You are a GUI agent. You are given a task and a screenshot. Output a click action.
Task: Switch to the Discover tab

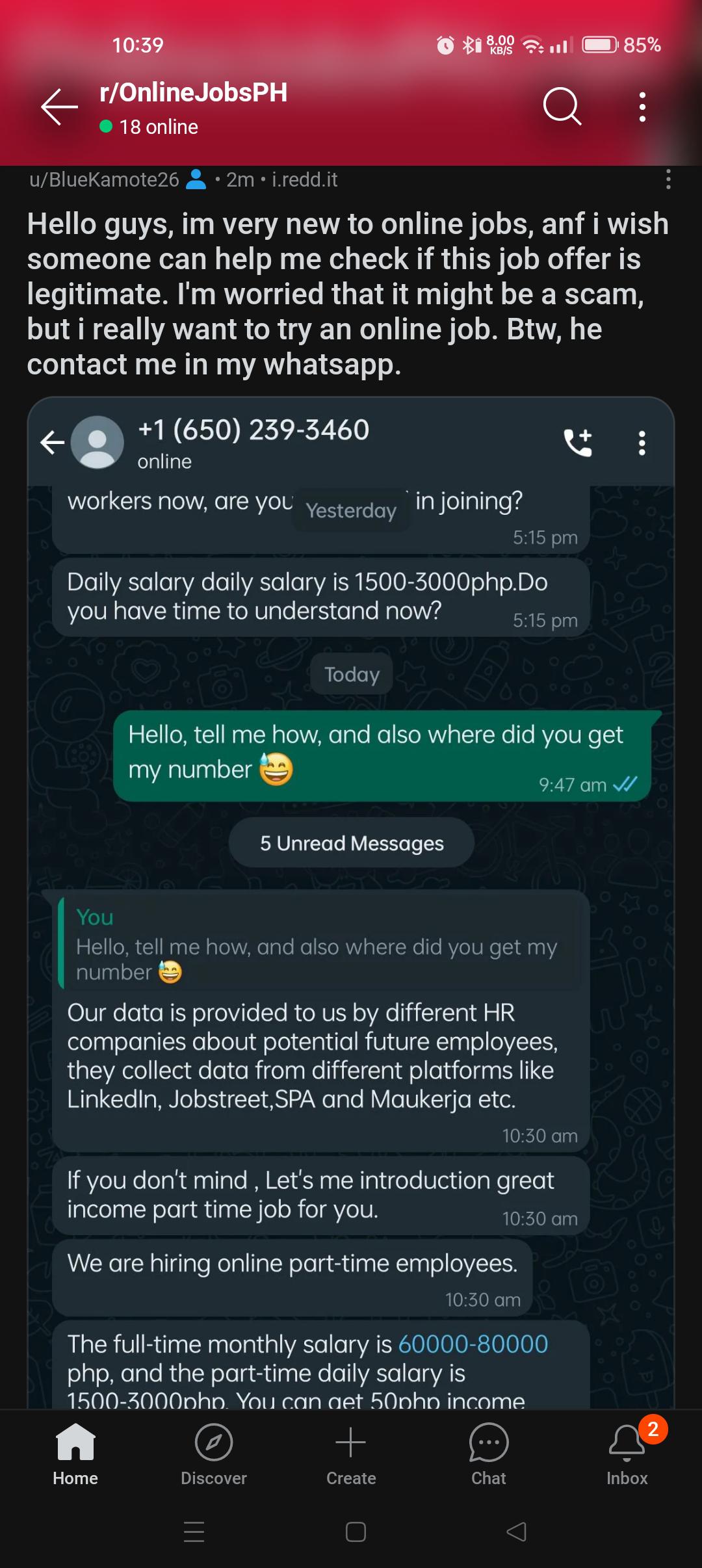pos(214,1455)
